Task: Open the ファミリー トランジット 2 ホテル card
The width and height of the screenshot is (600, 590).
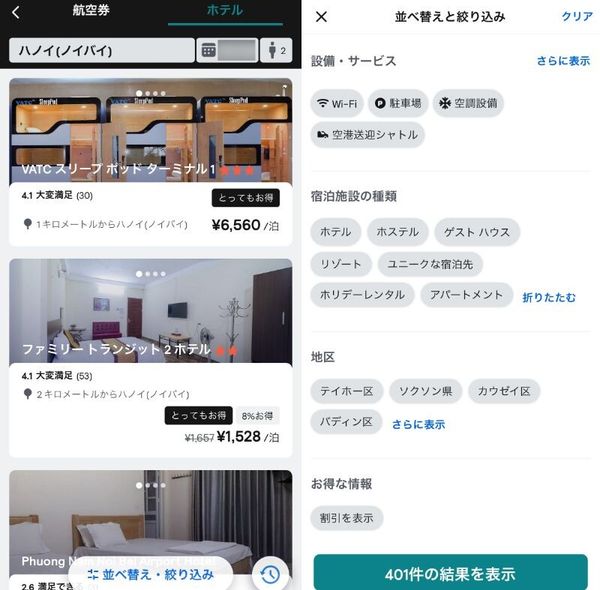Action: tap(151, 358)
